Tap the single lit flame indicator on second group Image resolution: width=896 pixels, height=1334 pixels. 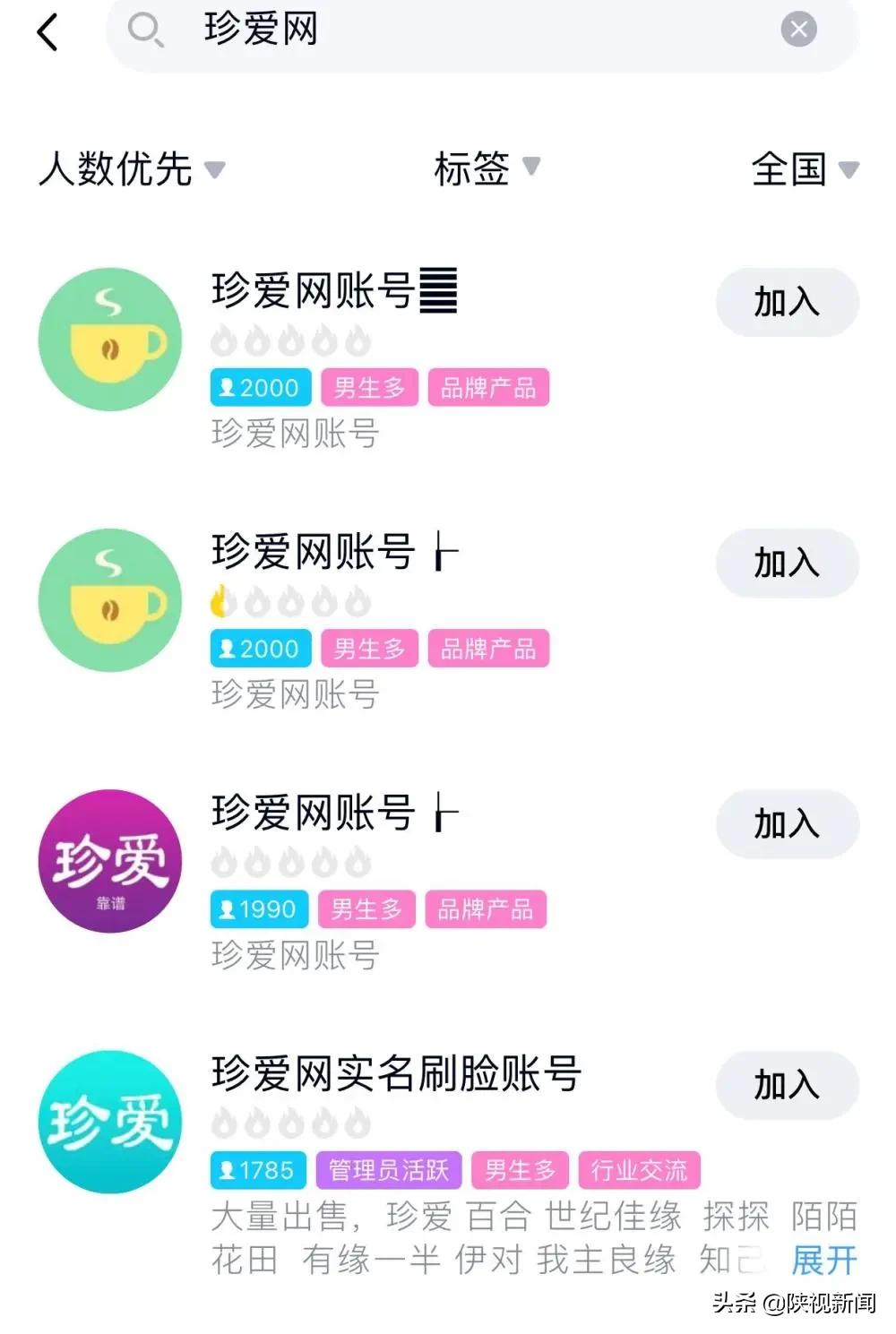coord(220,602)
